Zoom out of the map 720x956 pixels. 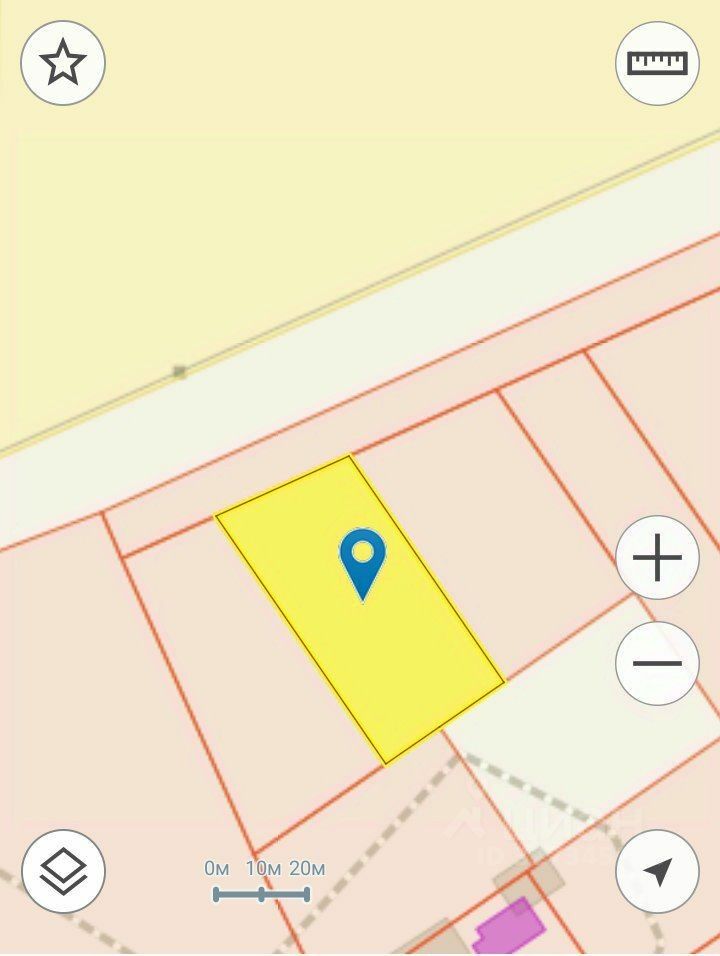pos(657,663)
